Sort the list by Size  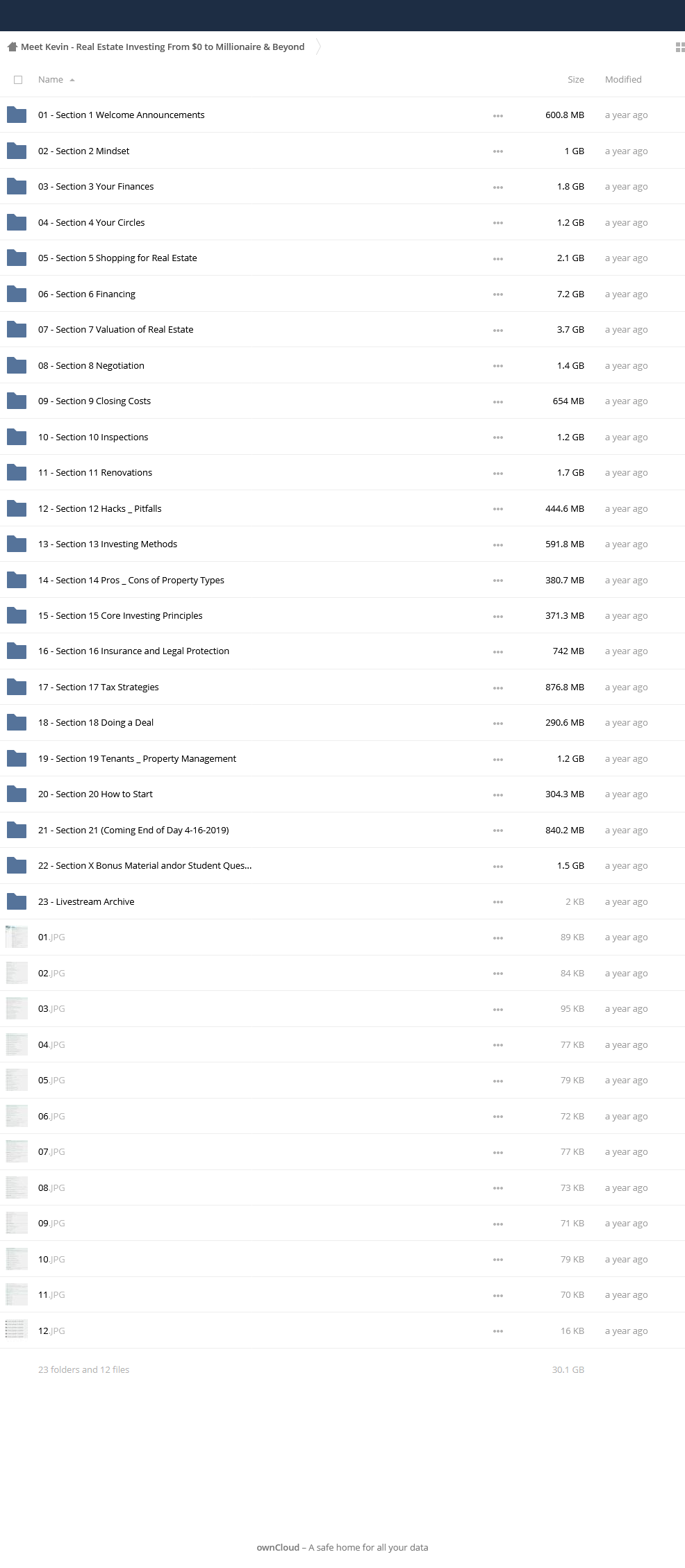575,80
